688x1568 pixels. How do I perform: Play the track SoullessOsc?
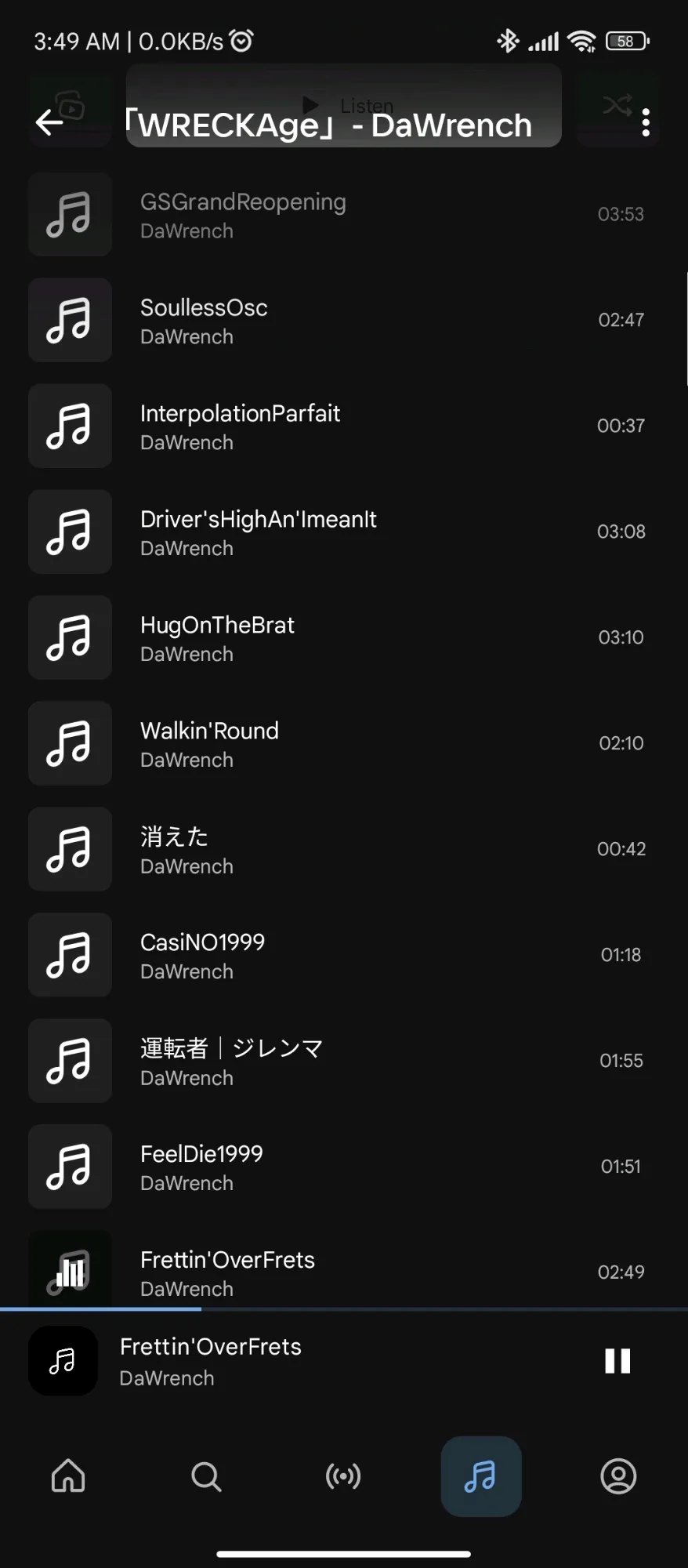pyautogui.click(x=344, y=321)
